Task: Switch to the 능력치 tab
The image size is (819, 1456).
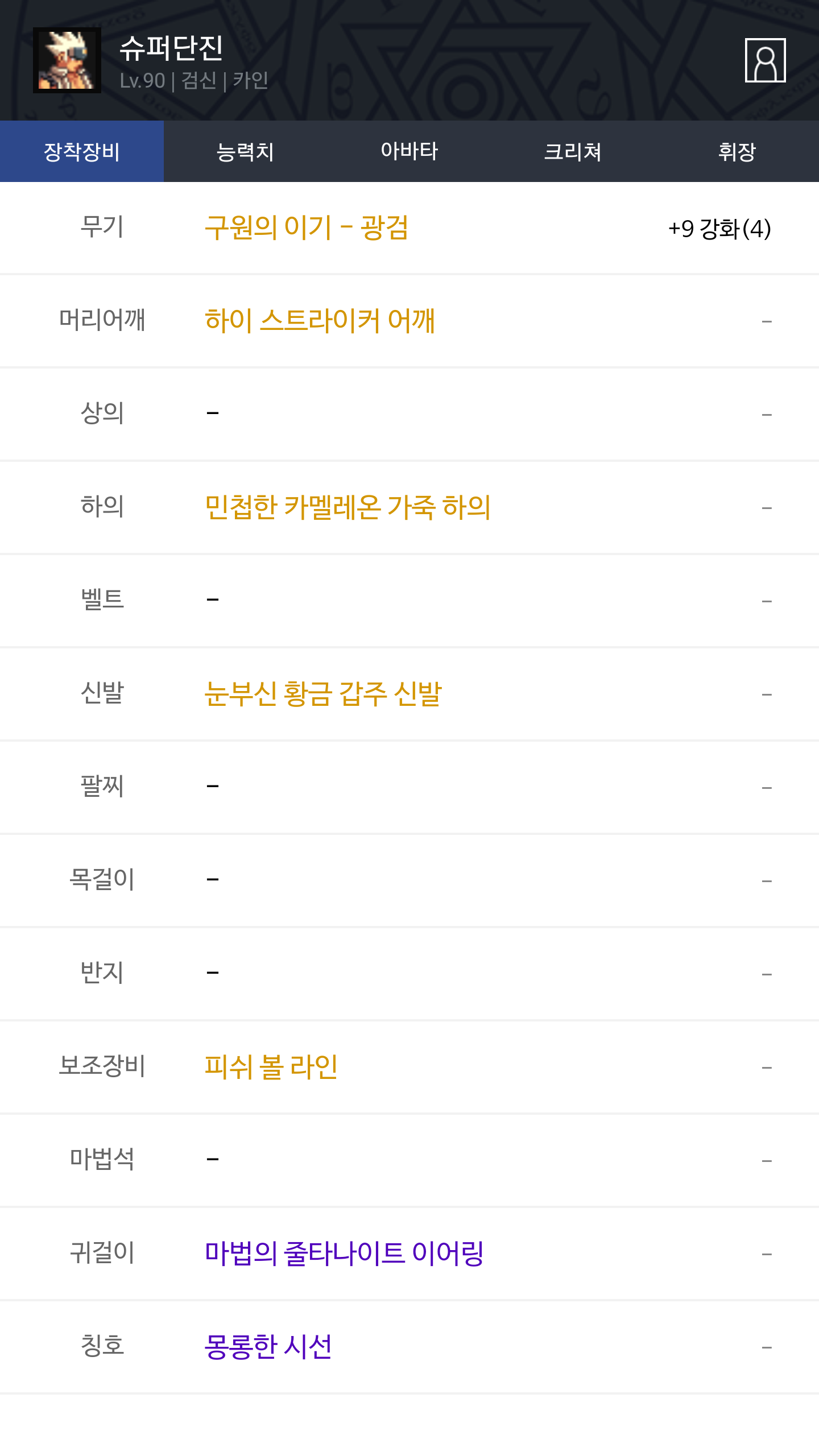Action: (246, 151)
